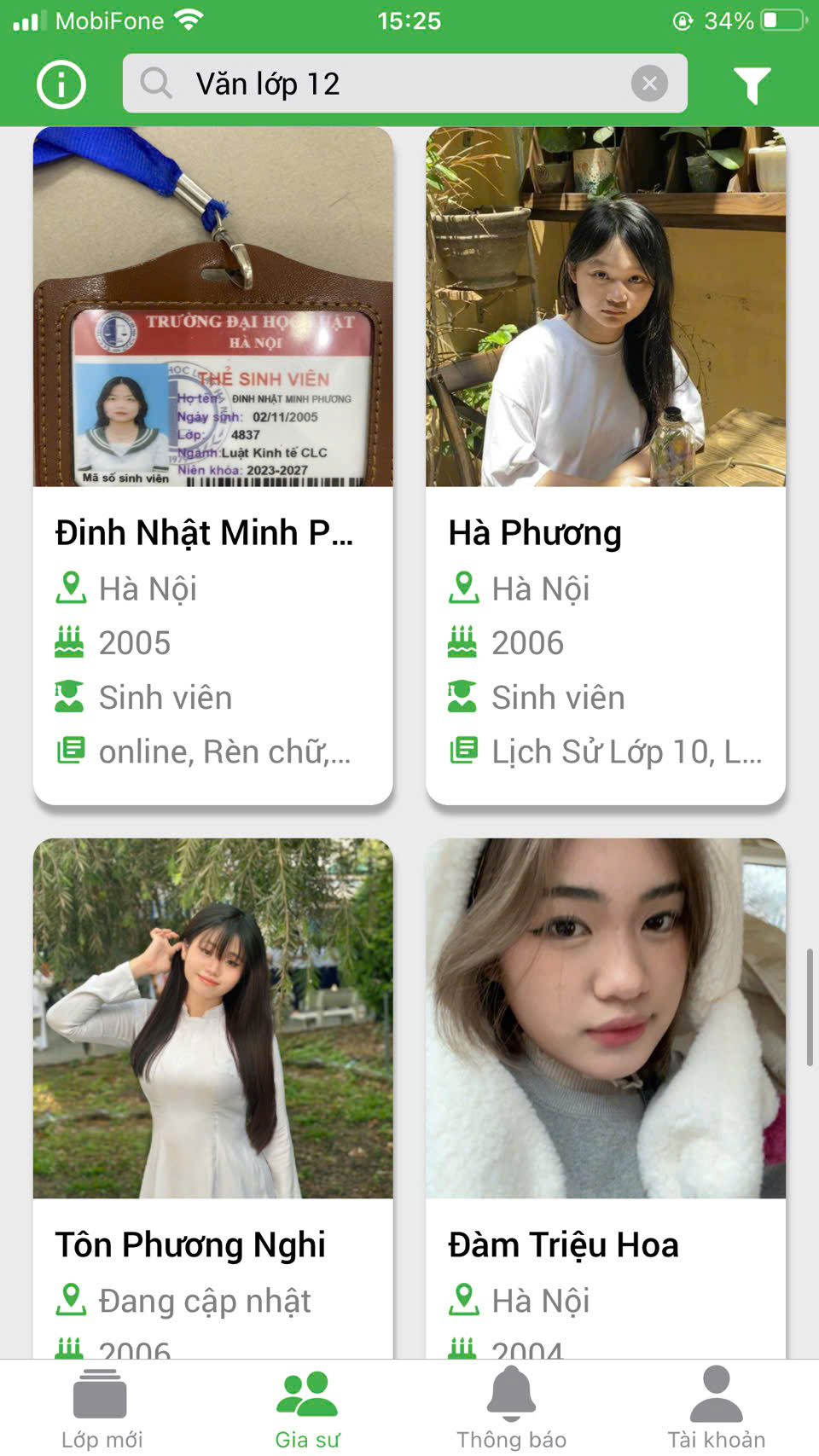Open tutor card Đinh Nhật Minh P...
This screenshot has width=819, height=1456.
click(x=212, y=465)
